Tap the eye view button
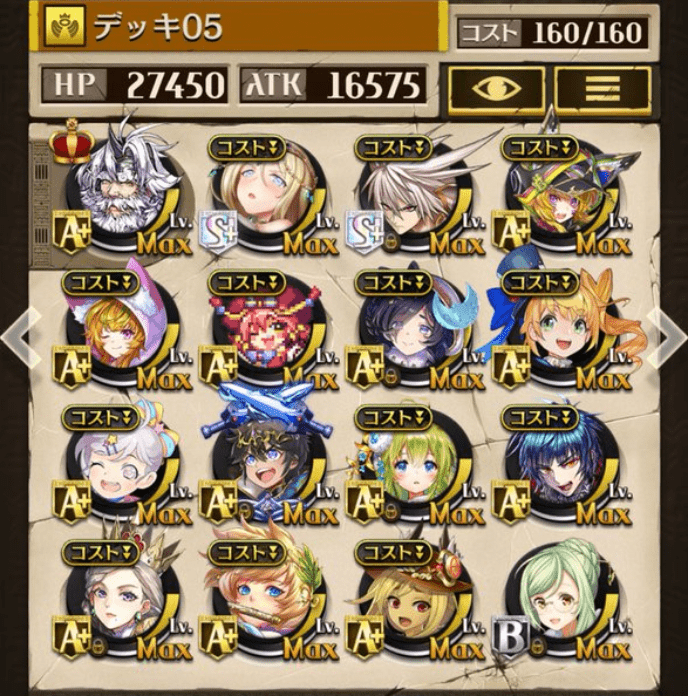The height and width of the screenshot is (696, 688). (496, 88)
